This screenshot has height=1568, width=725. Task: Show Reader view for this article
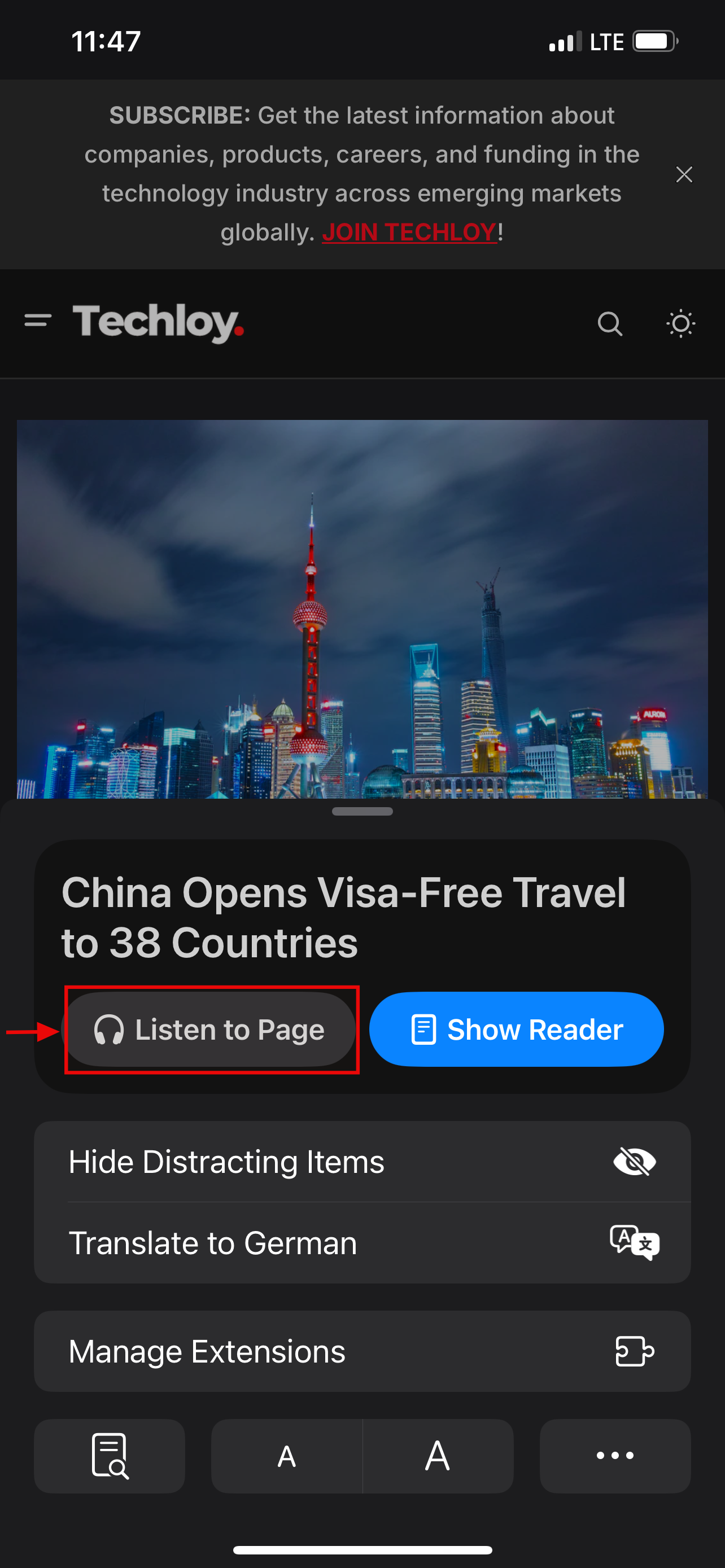[516, 1030]
